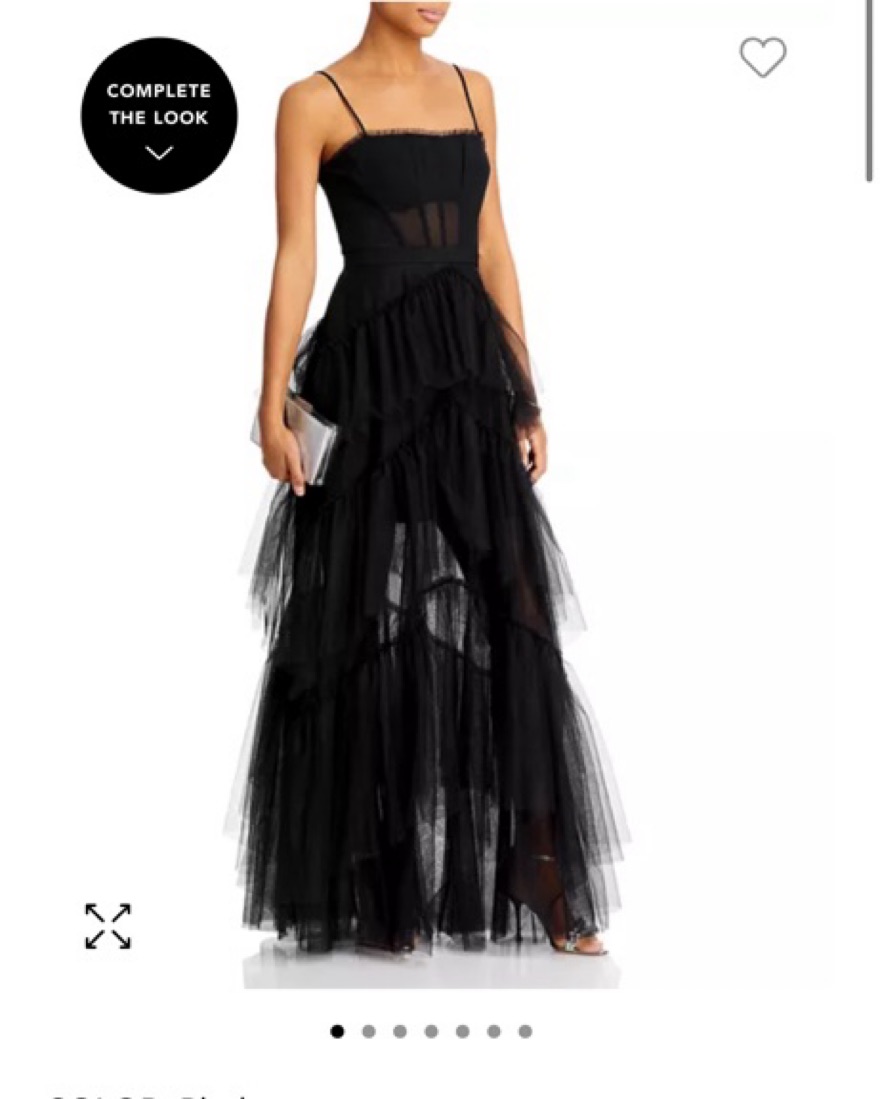Open the full-screen image view
The height and width of the screenshot is (1099, 880).
[108, 926]
